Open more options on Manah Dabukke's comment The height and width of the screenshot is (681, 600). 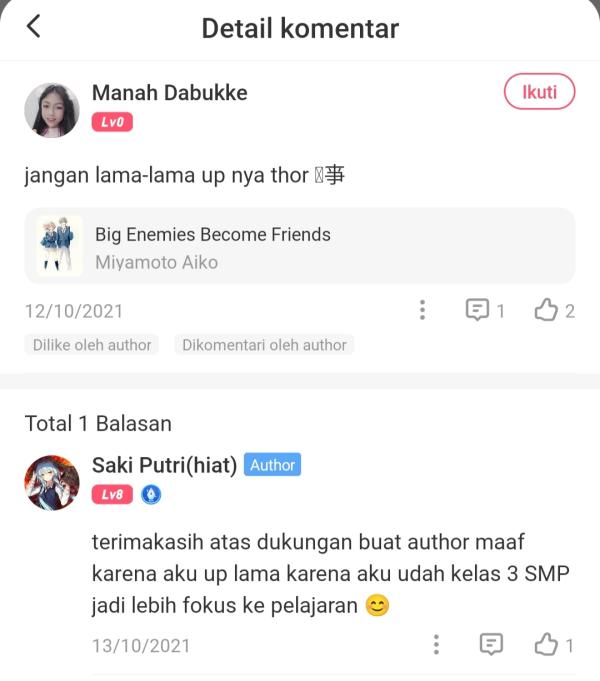(422, 311)
